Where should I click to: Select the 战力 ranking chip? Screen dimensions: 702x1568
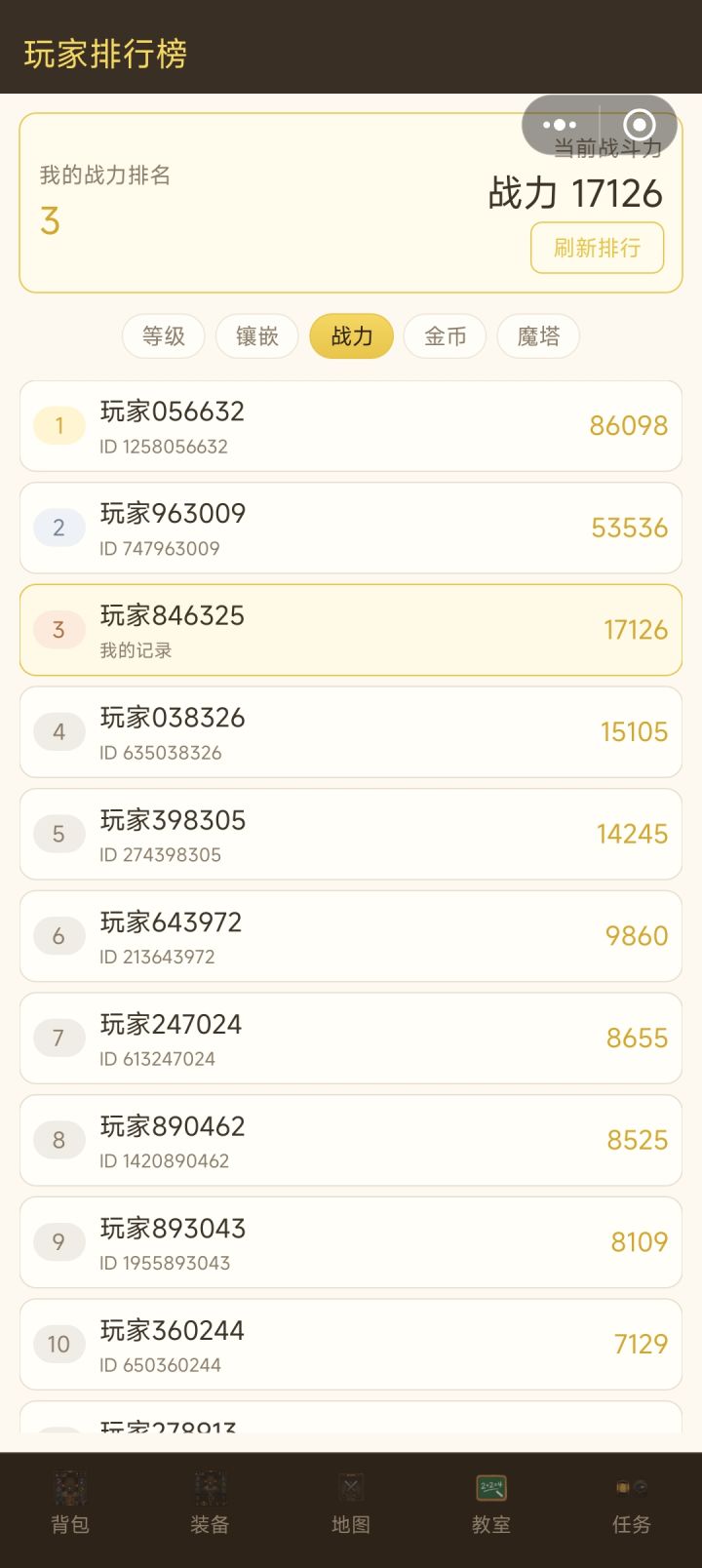pyautogui.click(x=352, y=336)
